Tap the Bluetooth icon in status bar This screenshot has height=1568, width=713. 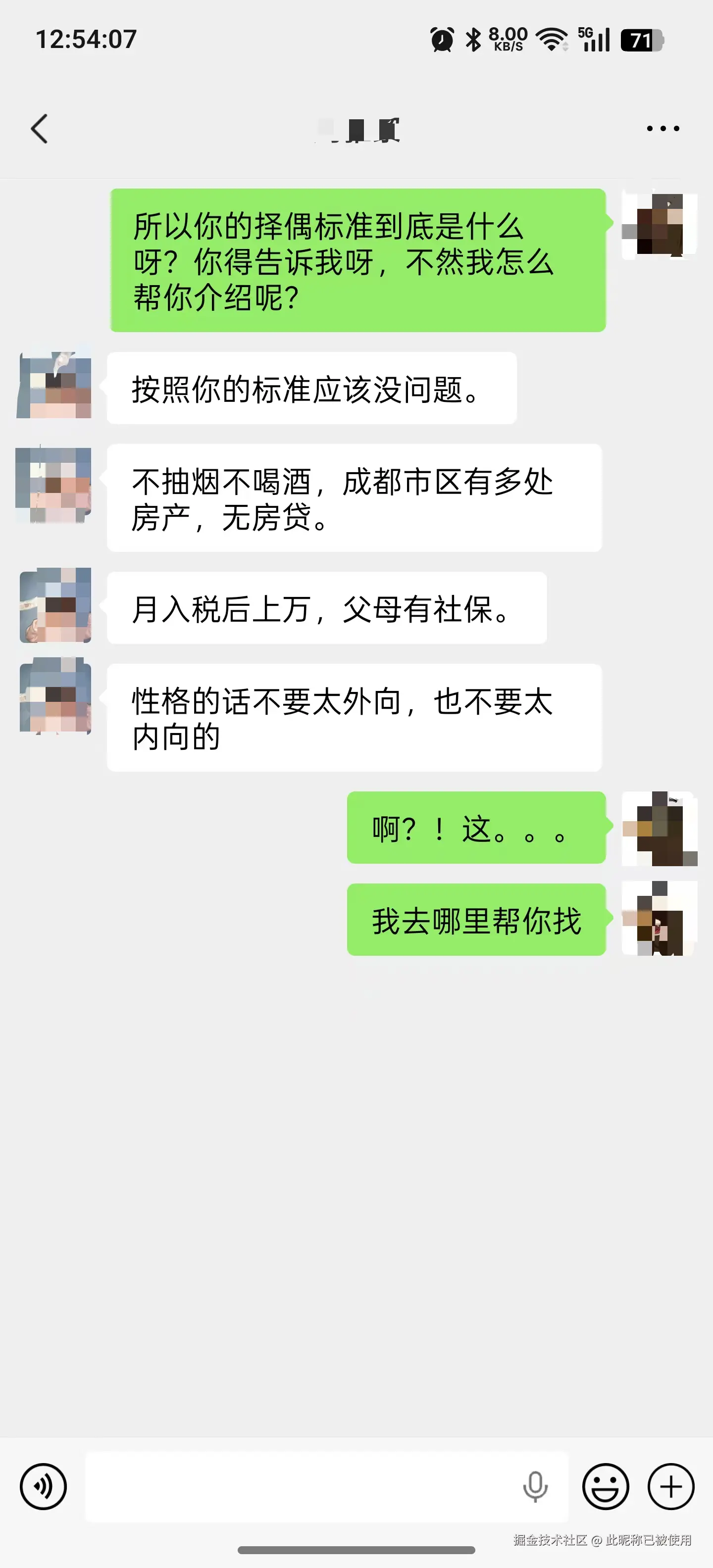pyautogui.click(x=474, y=38)
